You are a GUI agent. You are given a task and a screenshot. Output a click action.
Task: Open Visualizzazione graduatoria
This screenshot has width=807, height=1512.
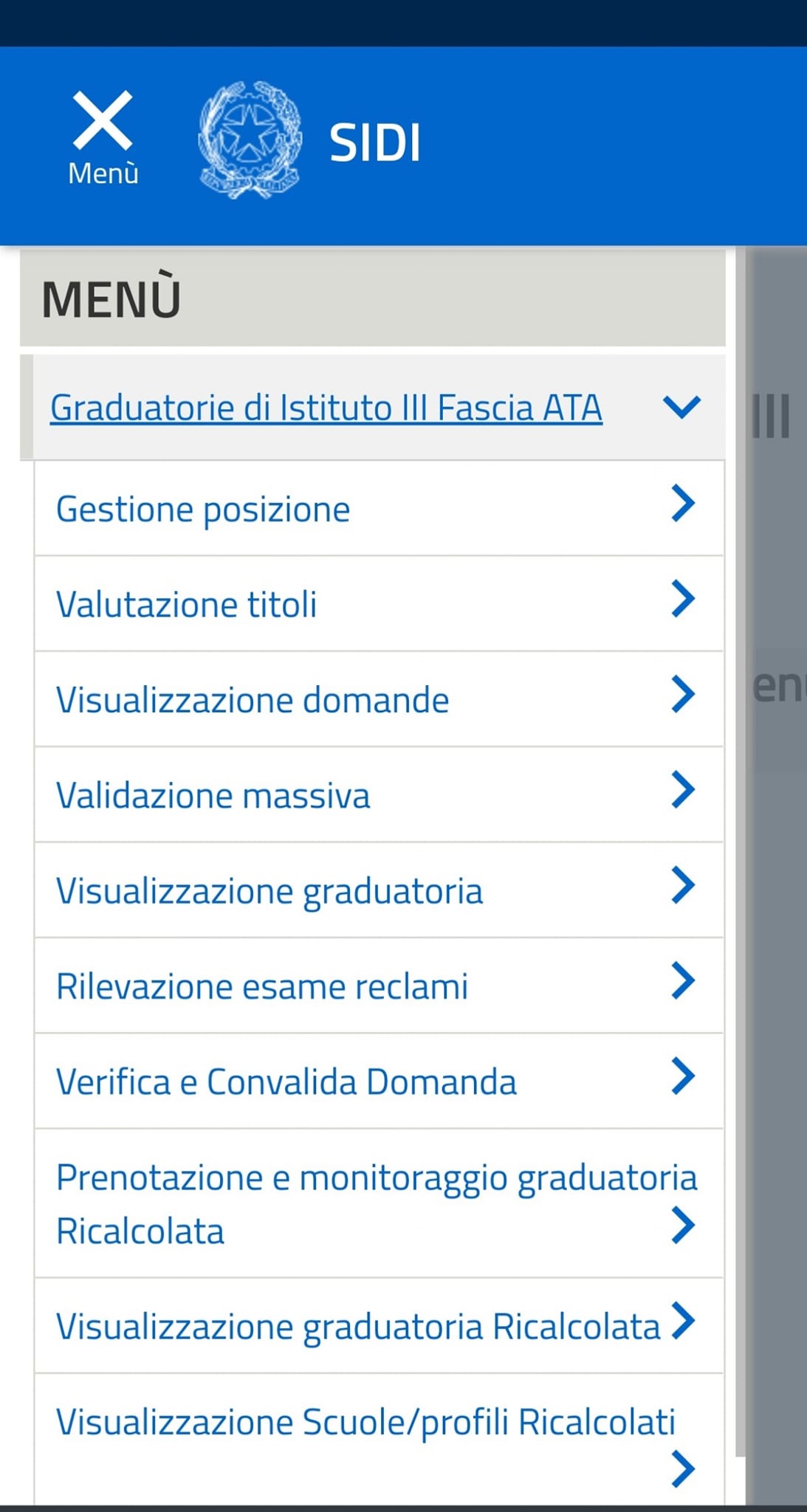tap(379, 890)
